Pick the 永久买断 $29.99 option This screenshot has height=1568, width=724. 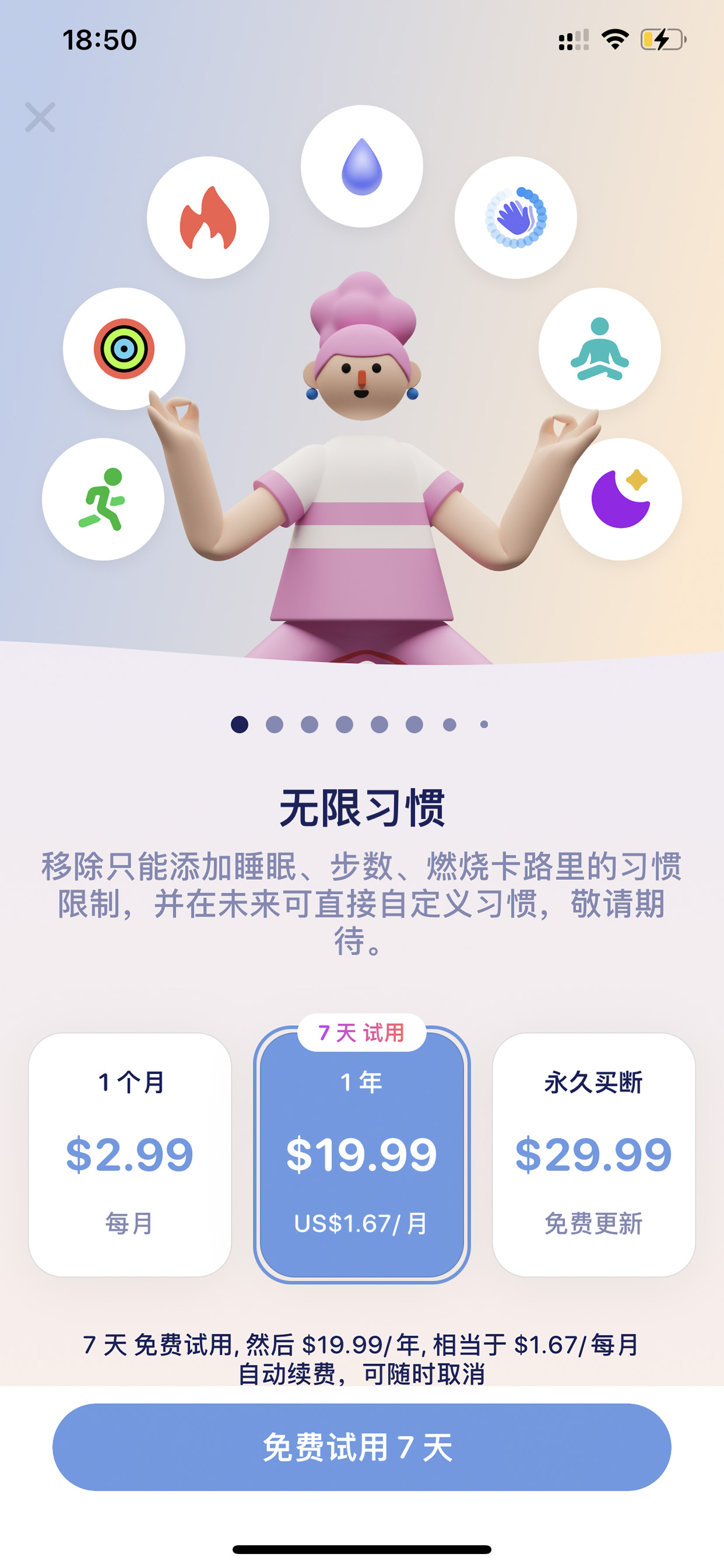coord(594,1155)
